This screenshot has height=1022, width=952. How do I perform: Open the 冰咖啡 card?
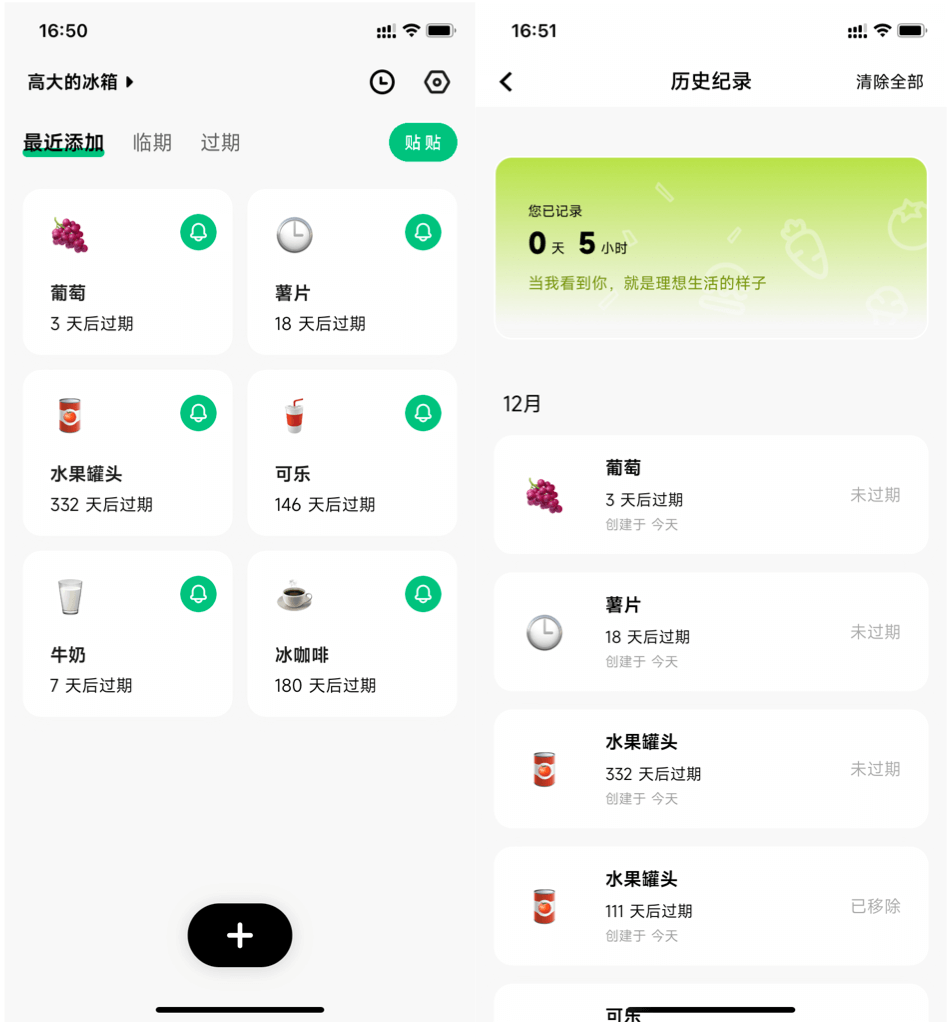(352, 634)
